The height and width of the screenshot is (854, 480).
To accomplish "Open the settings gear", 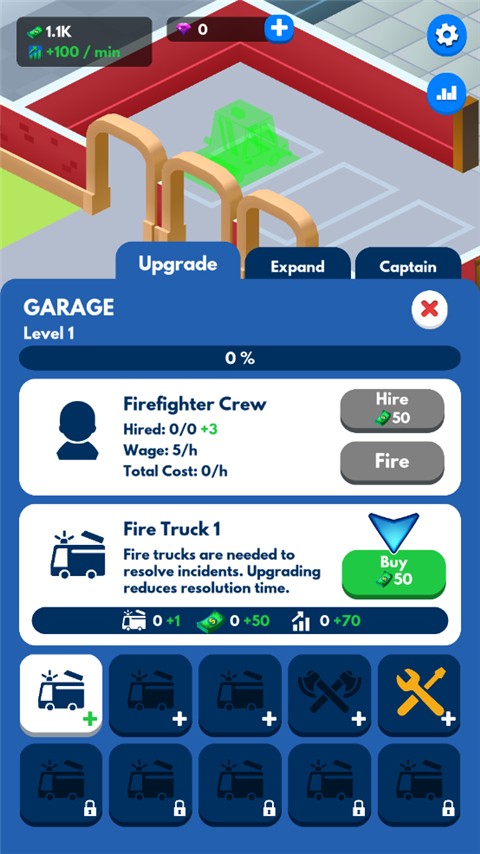I will tap(446, 35).
